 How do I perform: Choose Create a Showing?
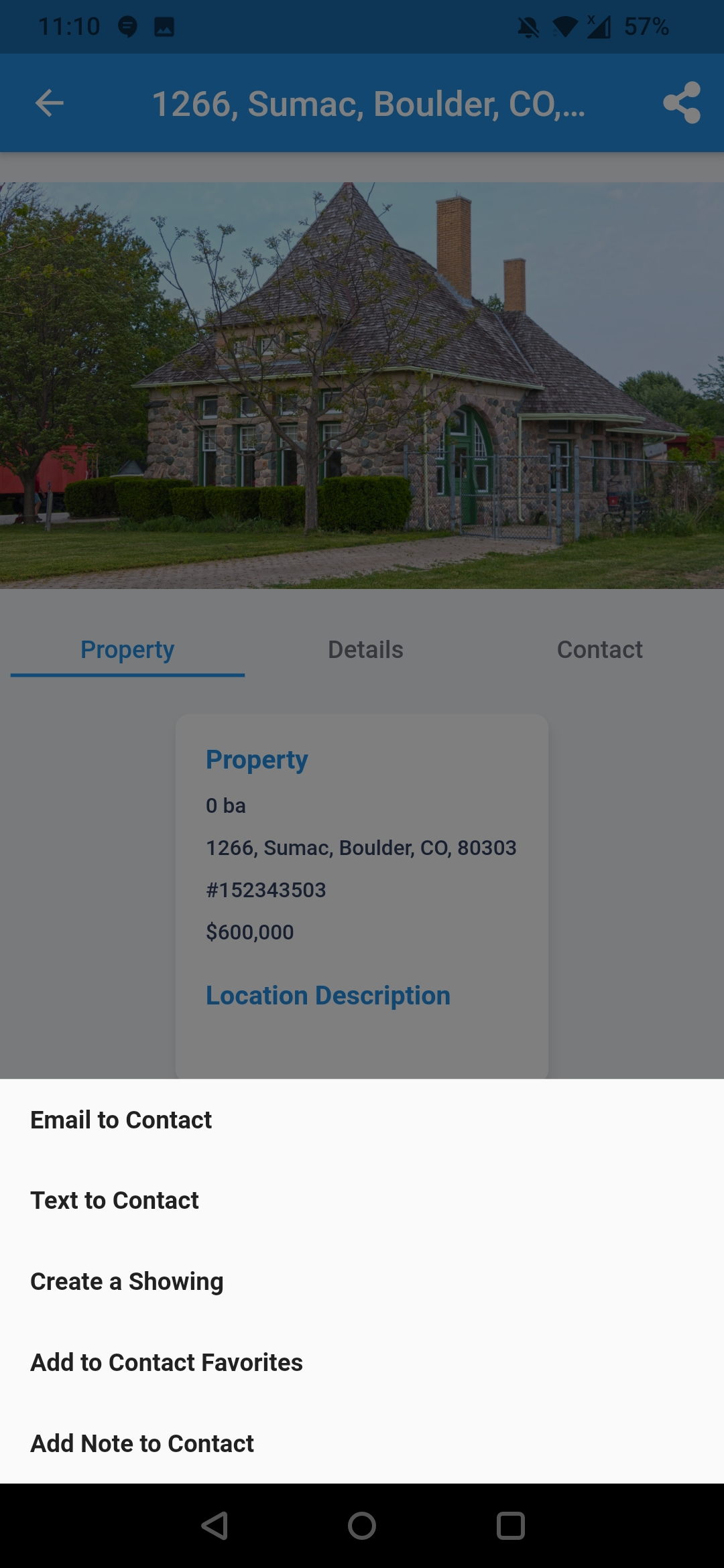click(x=126, y=1281)
